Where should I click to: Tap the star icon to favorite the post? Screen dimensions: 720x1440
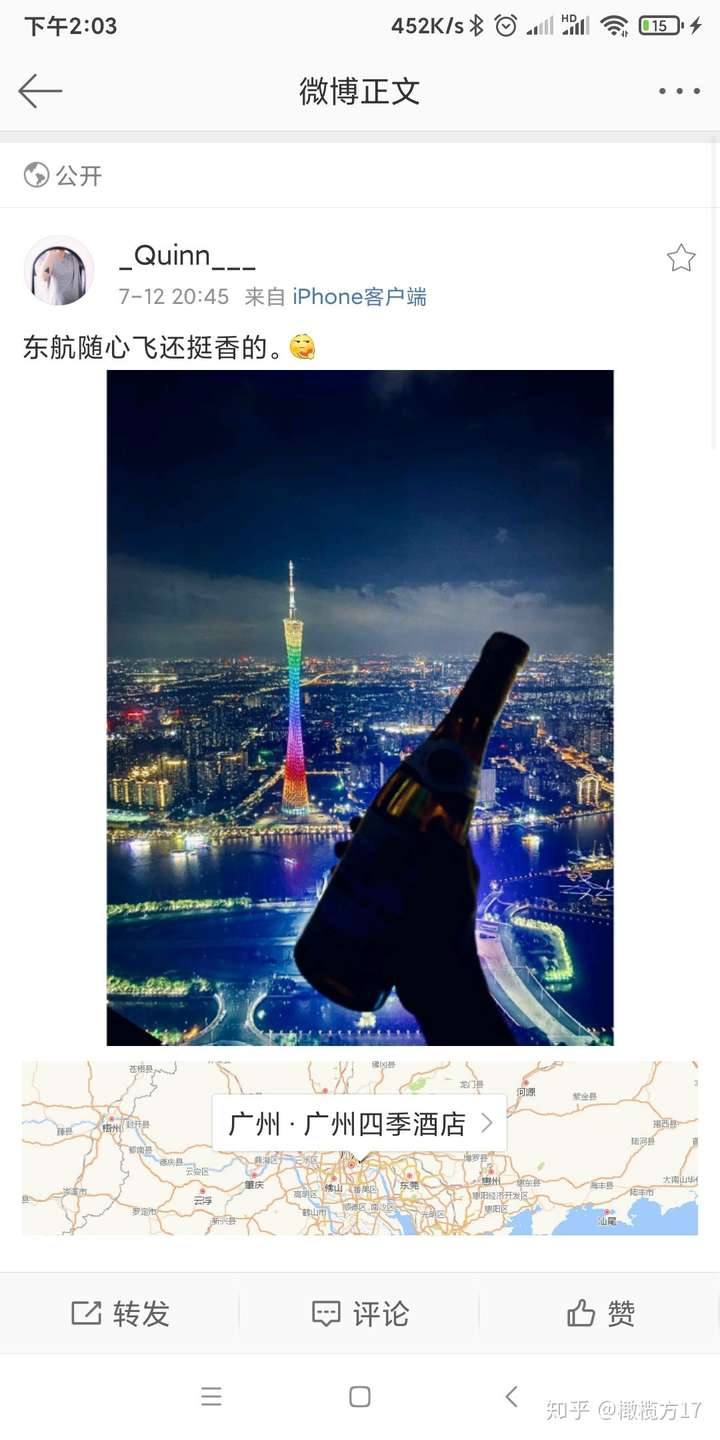point(681,258)
